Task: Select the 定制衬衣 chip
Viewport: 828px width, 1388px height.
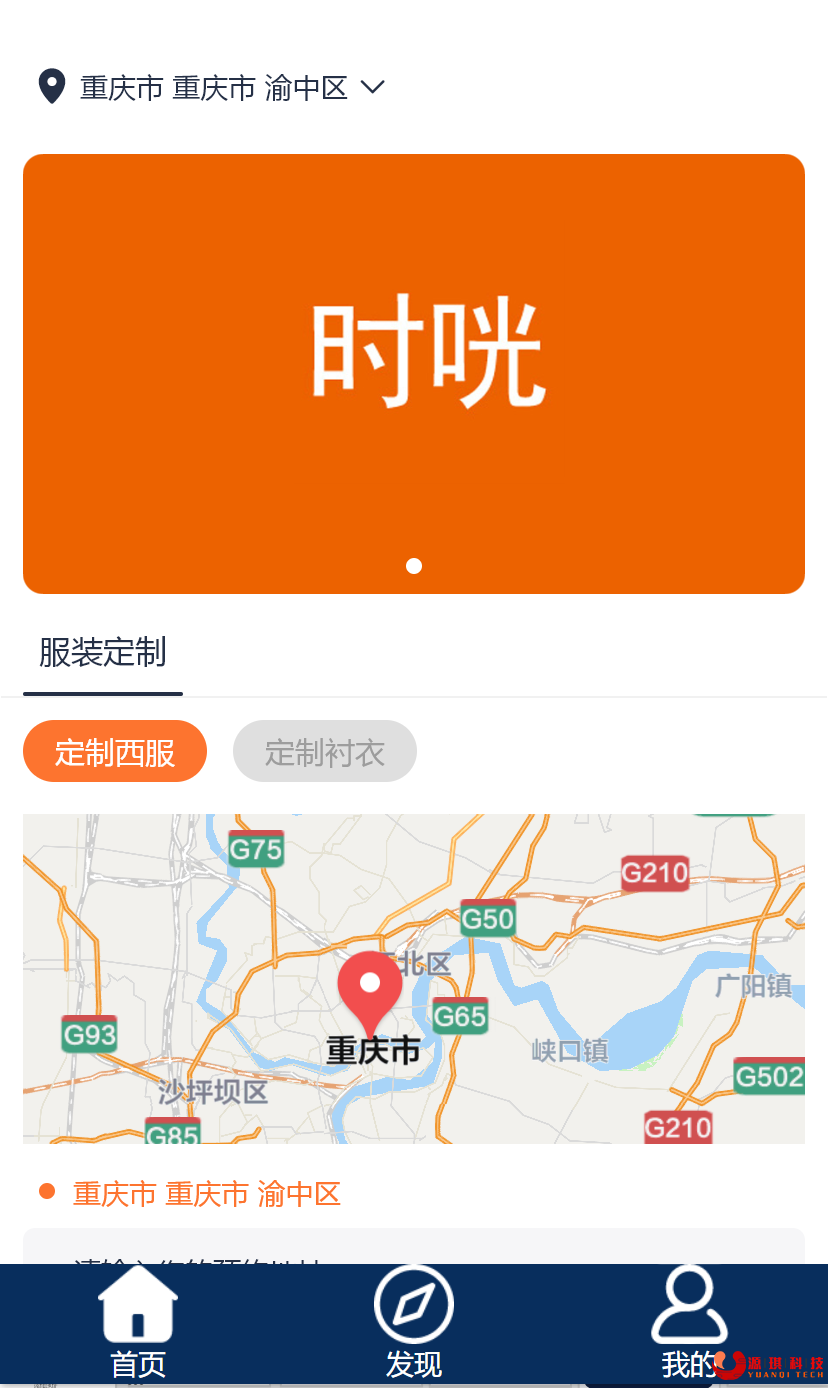Action: pyautogui.click(x=324, y=752)
